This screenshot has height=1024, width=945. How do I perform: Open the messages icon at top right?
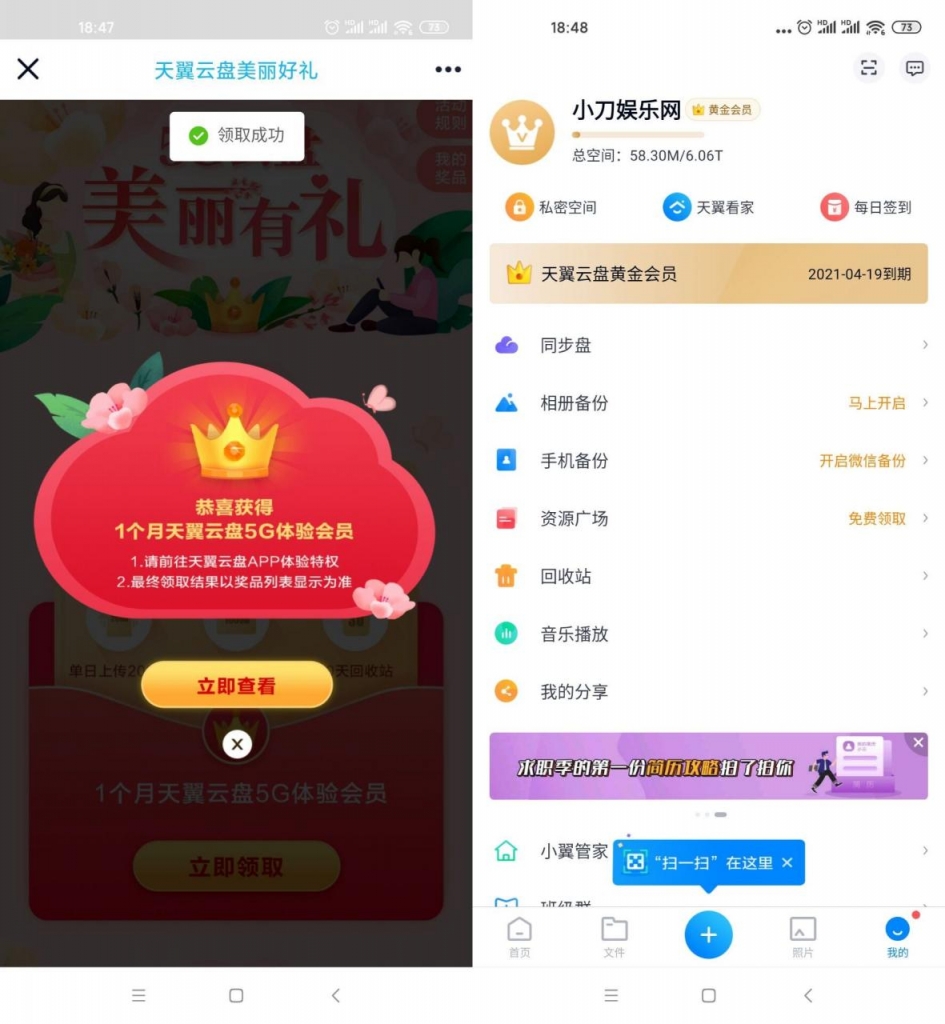(x=914, y=67)
